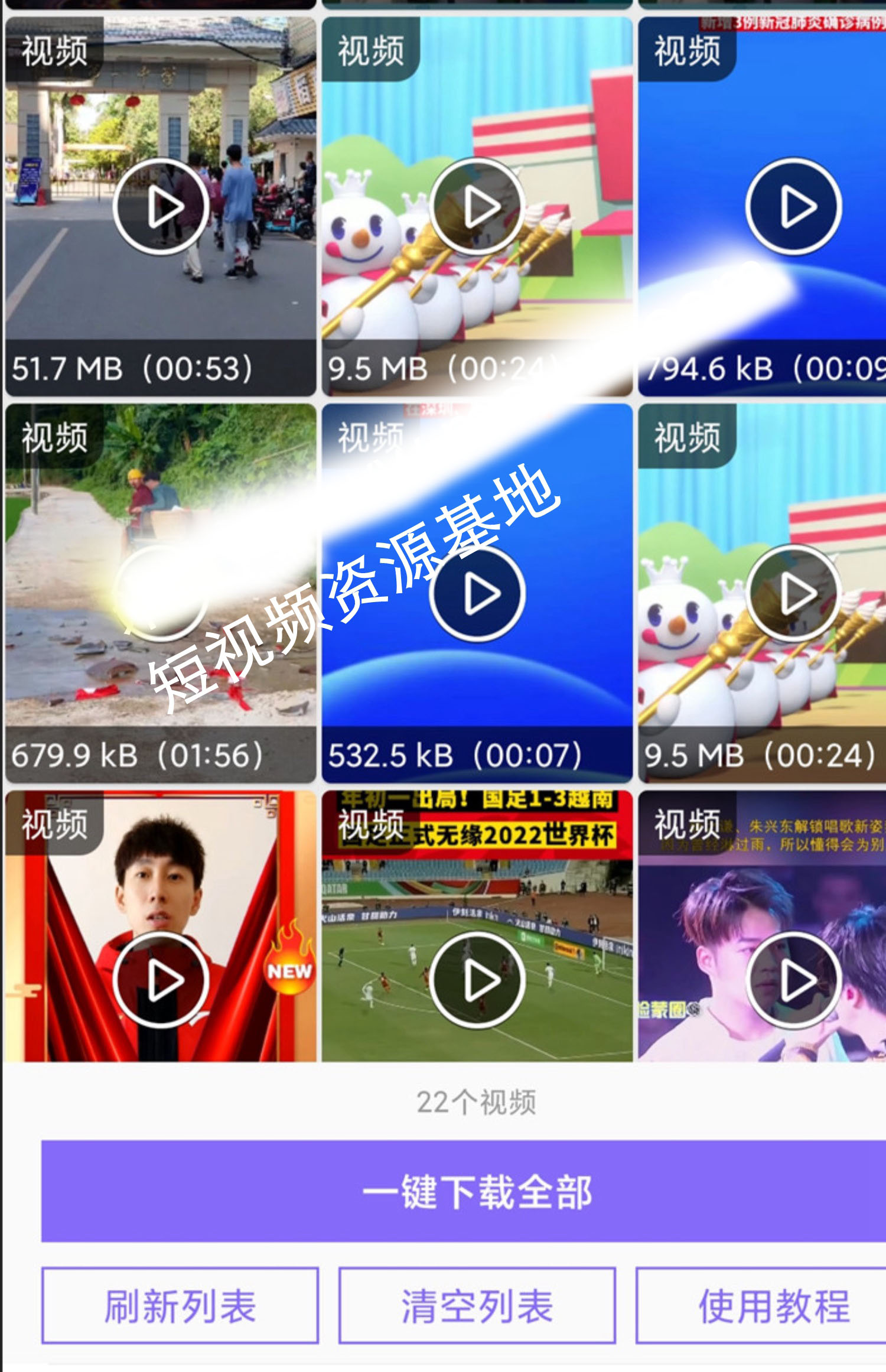This screenshot has width=886, height=1372.
Task: Tap the 一键下载全部 button
Action: [x=476, y=1191]
